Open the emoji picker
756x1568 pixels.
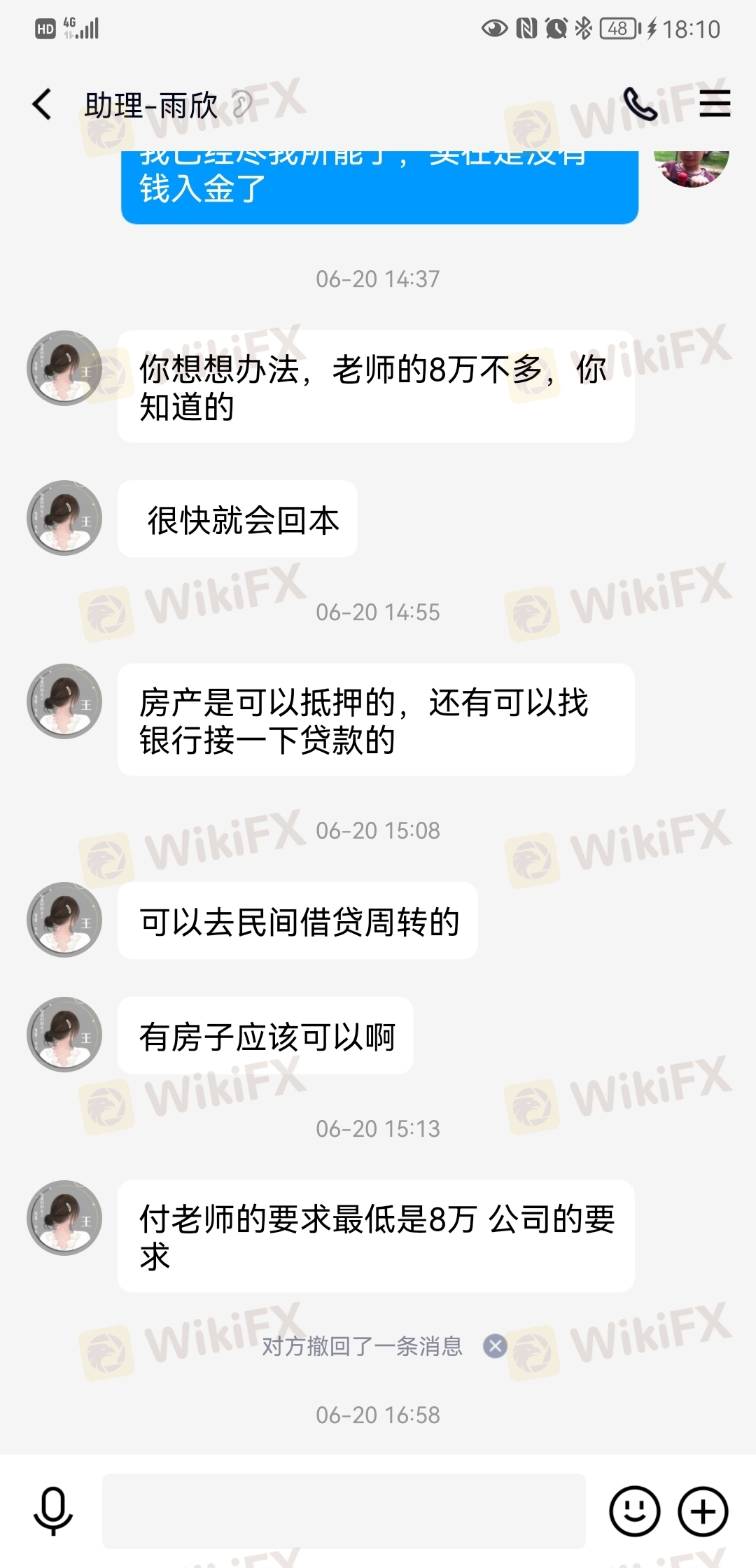(x=634, y=1511)
